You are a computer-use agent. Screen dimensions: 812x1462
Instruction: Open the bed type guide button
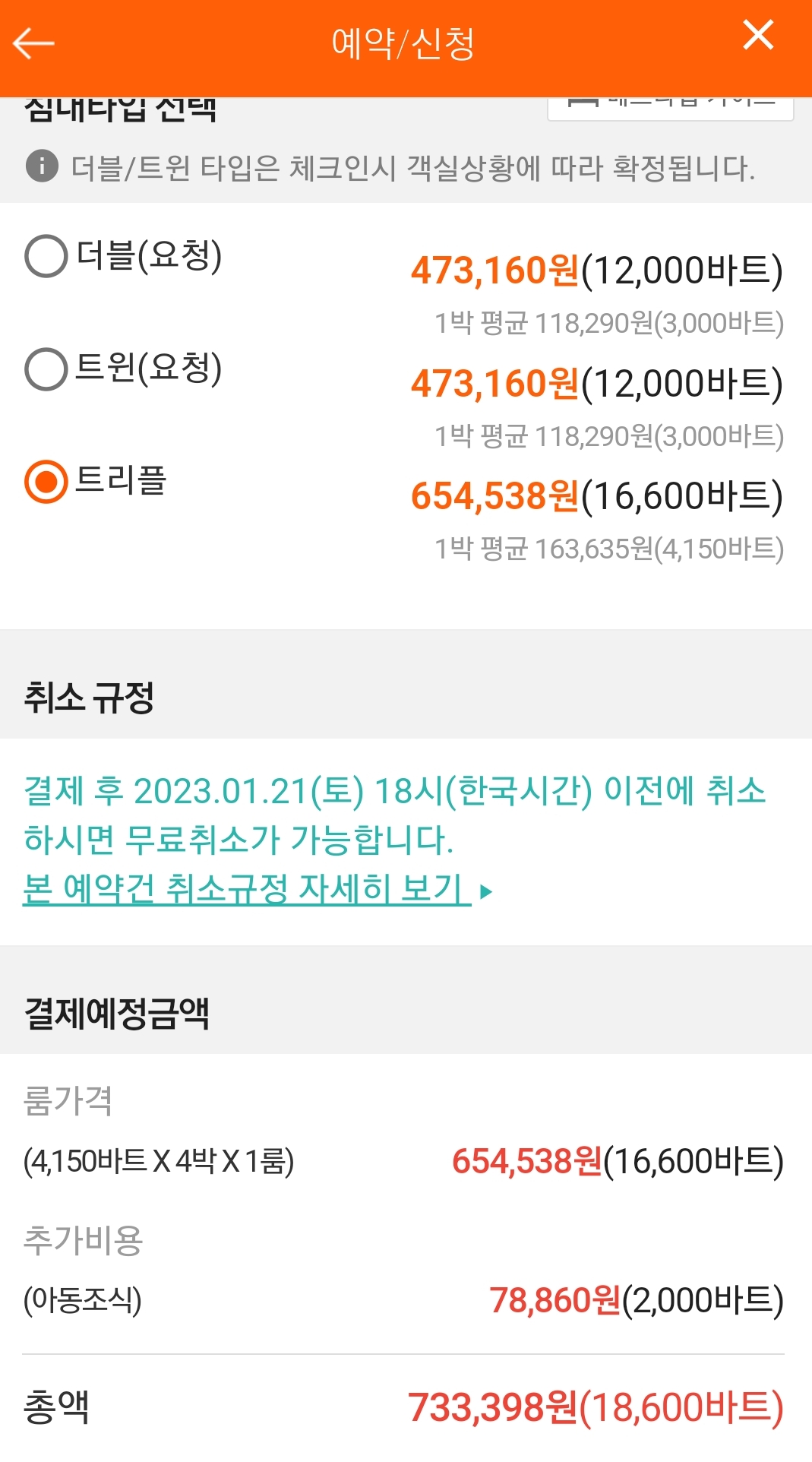coord(671,108)
